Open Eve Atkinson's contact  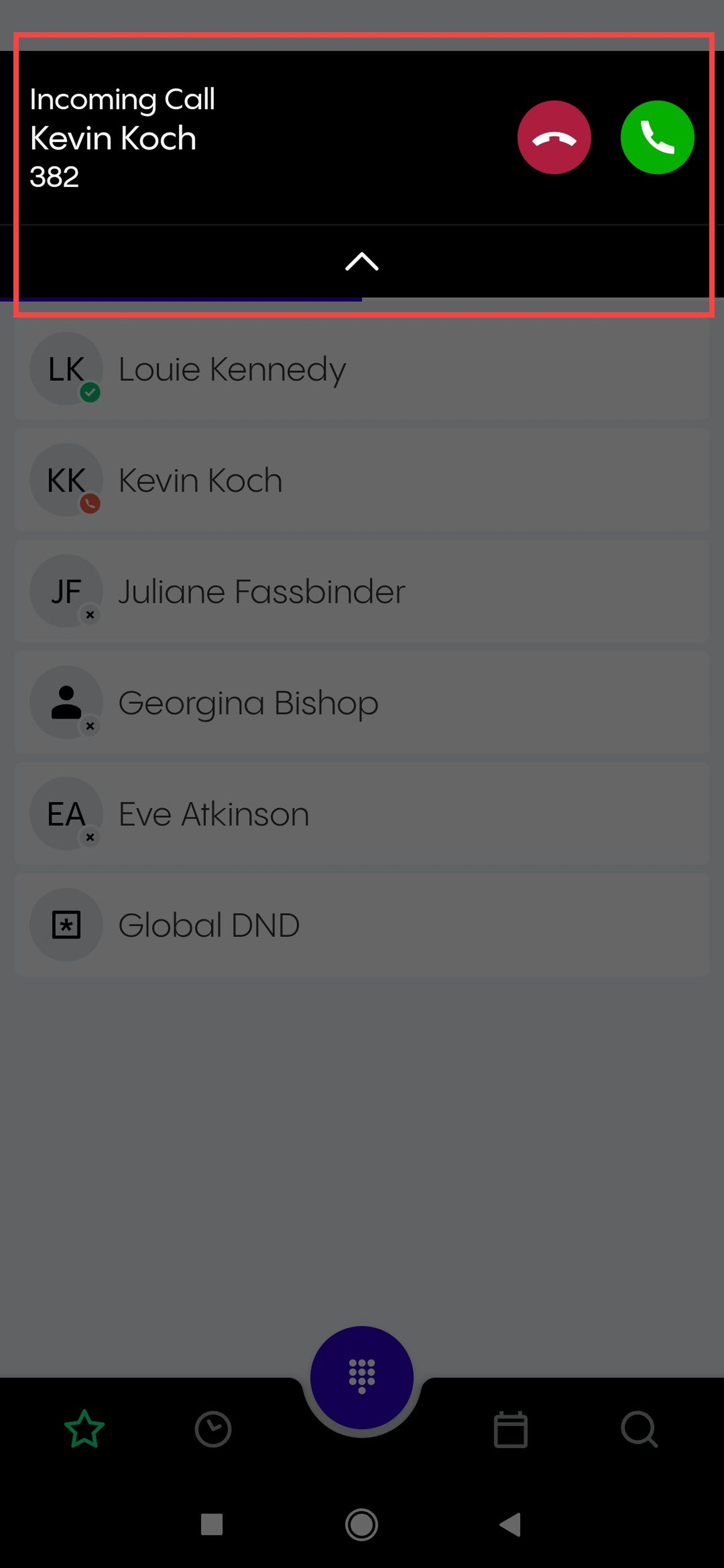(x=362, y=814)
